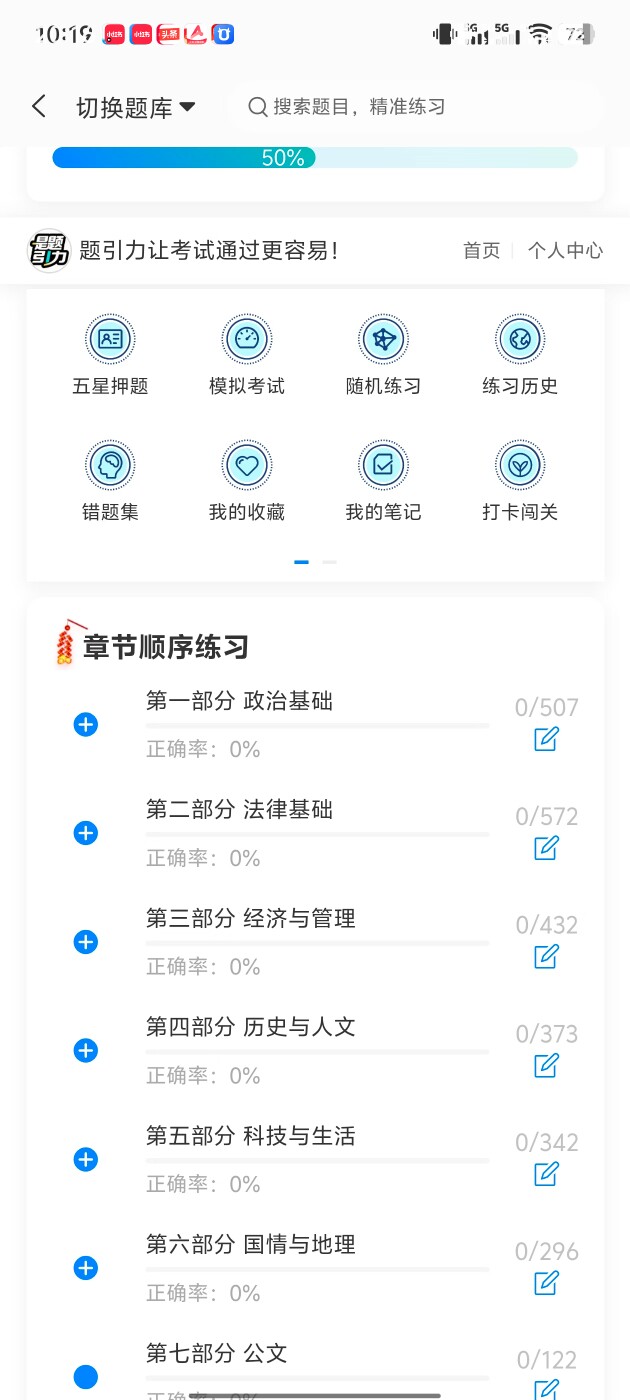Expand 第六部分 国情与地理 chapter
The width and height of the screenshot is (630, 1400).
pos(86,1268)
